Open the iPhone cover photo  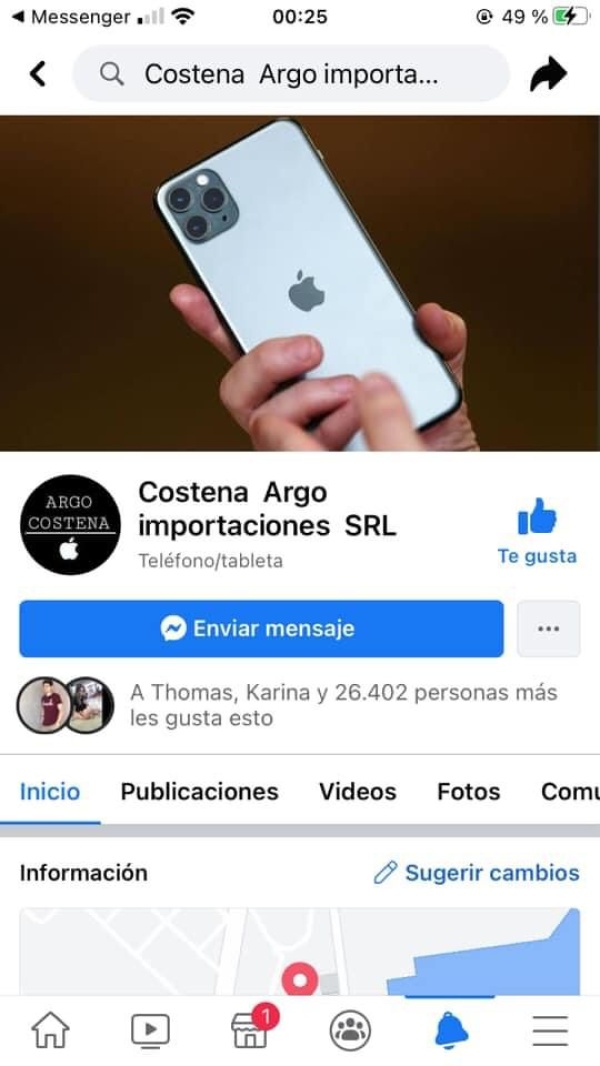[300, 282]
